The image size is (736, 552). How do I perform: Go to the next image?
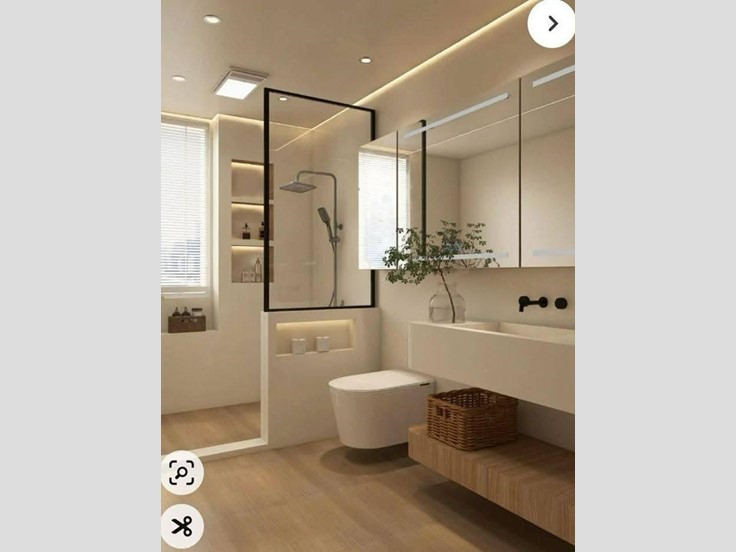551,23
